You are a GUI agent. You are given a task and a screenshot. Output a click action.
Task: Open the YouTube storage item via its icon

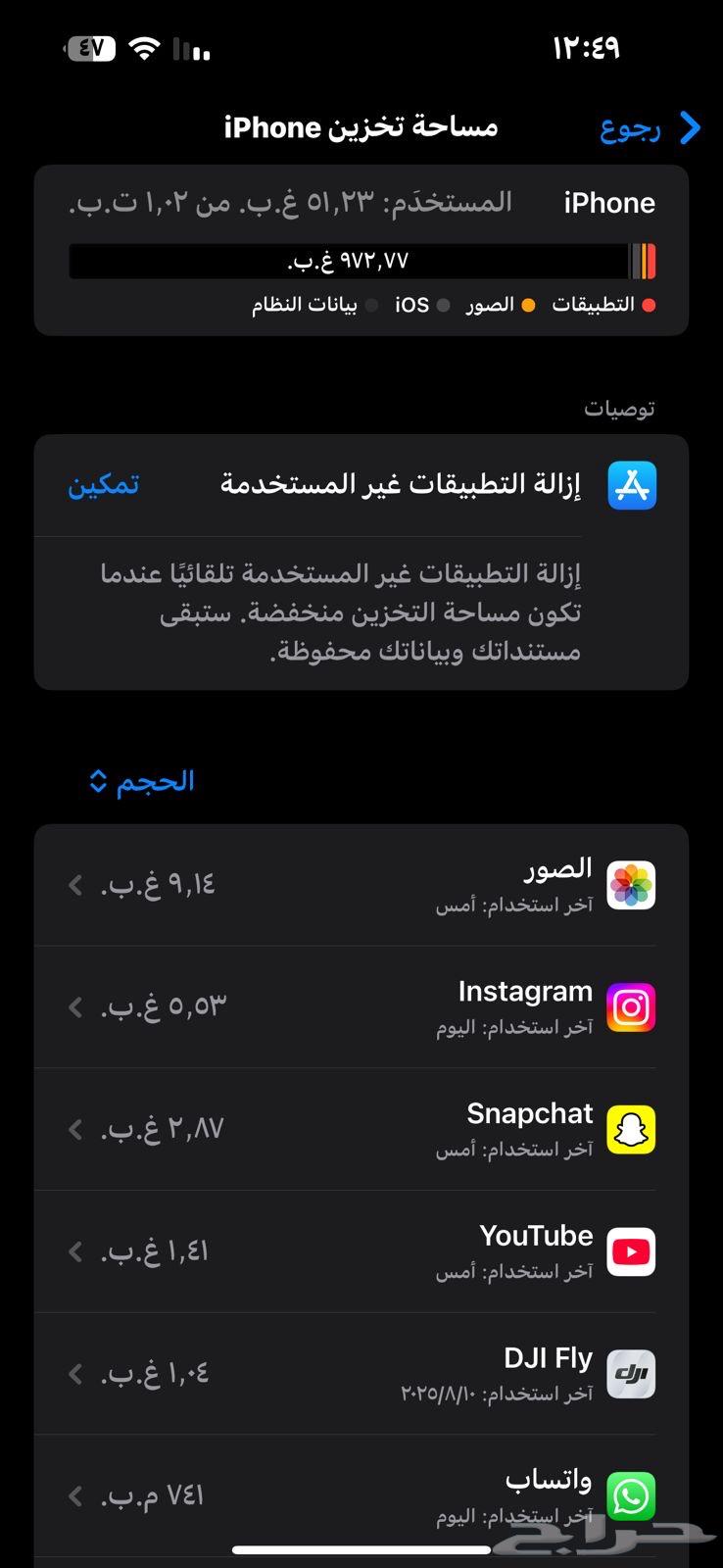[631, 1251]
